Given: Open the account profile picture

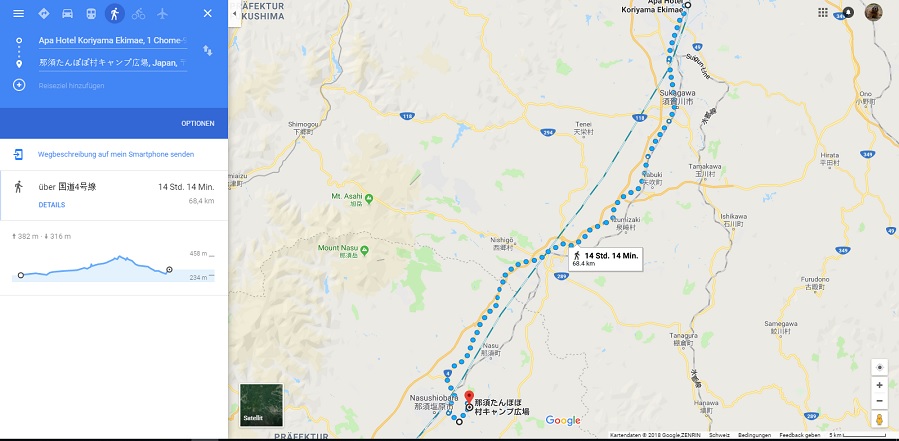Looking at the screenshot, I should 873,12.
